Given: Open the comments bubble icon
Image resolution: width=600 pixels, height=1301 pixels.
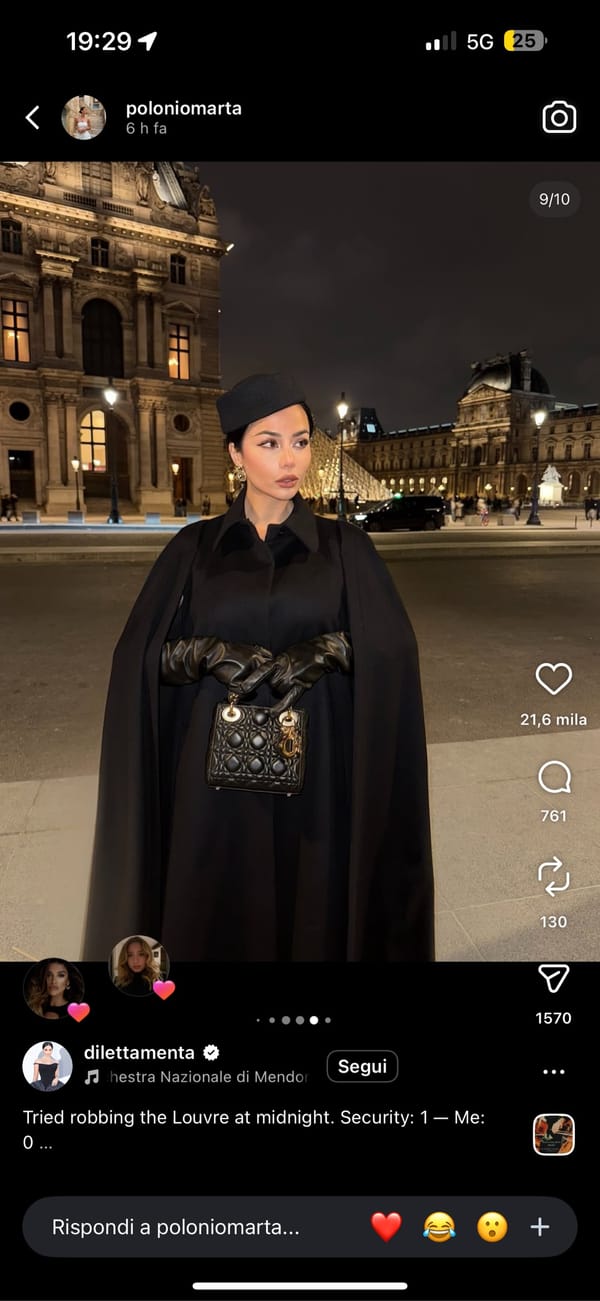Looking at the screenshot, I should pyautogui.click(x=553, y=776).
